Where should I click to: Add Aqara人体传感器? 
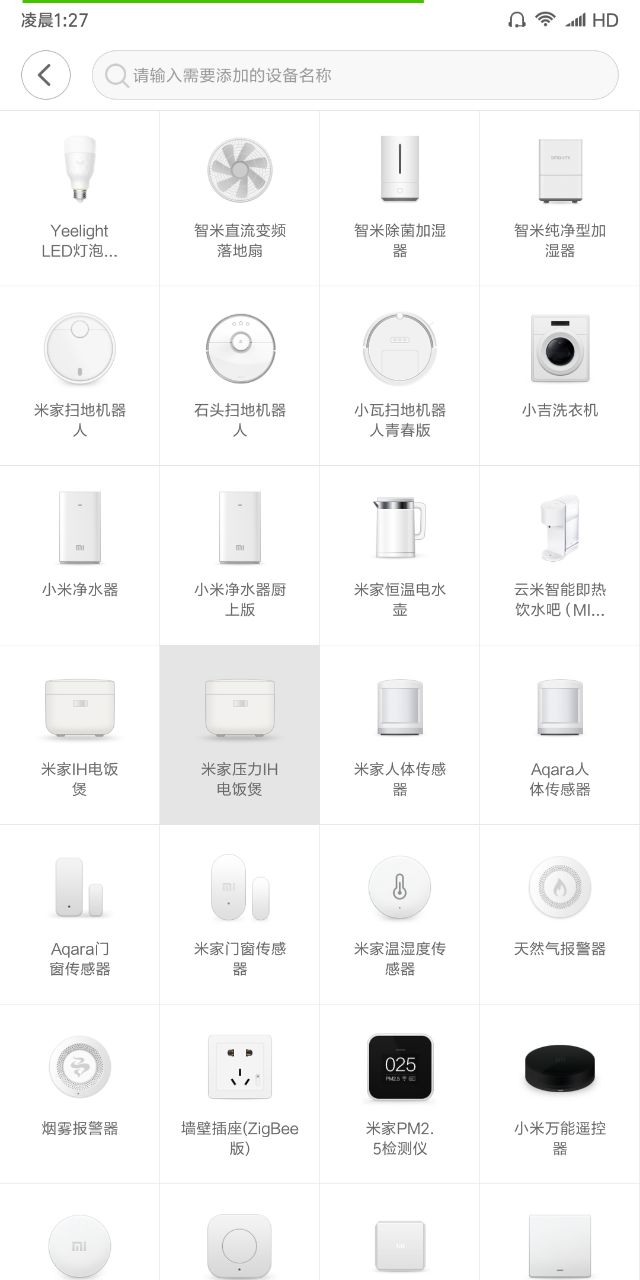point(560,735)
